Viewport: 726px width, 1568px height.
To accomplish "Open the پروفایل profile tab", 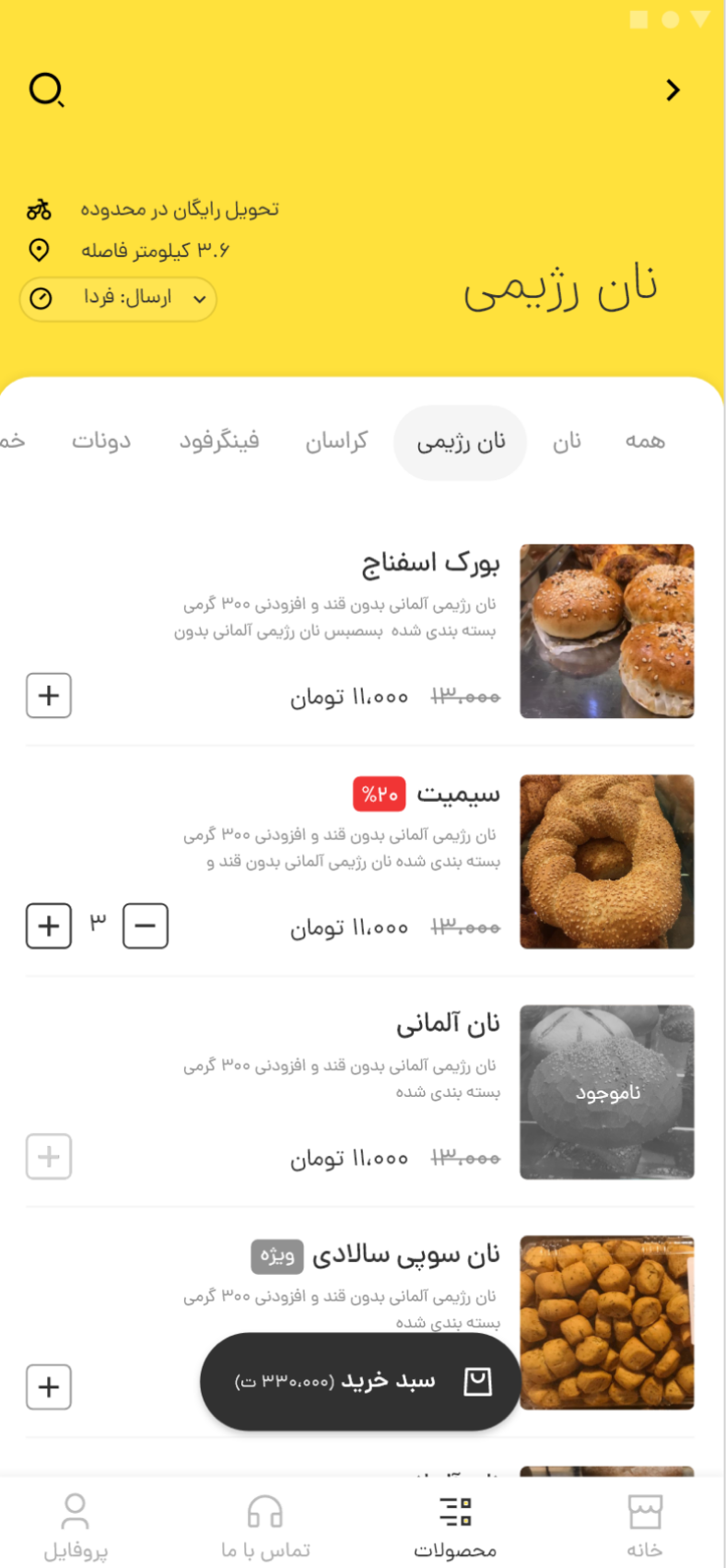I will 76,1526.
